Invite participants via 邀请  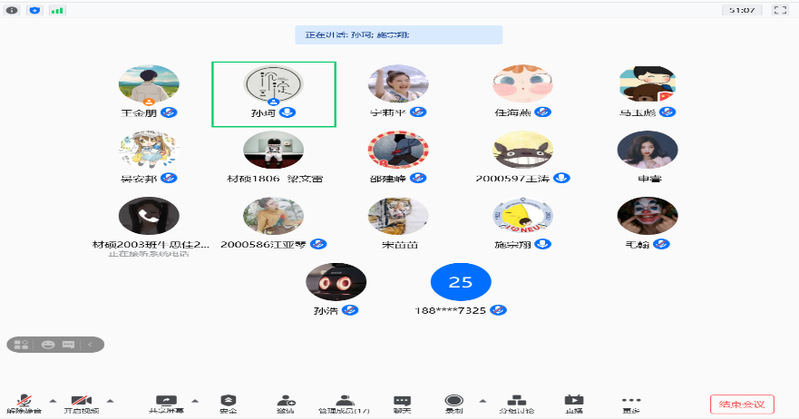pos(286,402)
